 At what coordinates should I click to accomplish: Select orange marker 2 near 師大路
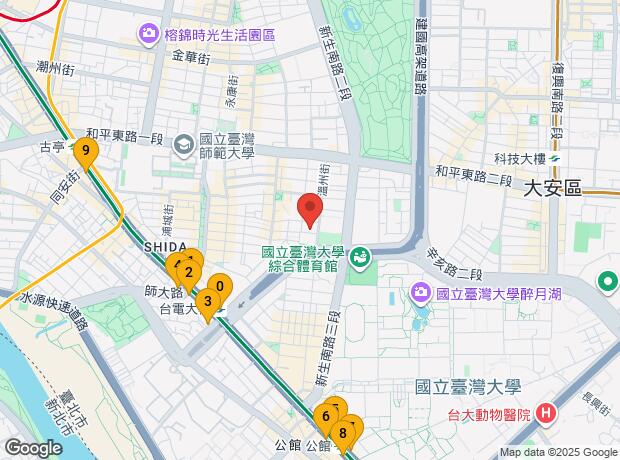click(x=189, y=275)
